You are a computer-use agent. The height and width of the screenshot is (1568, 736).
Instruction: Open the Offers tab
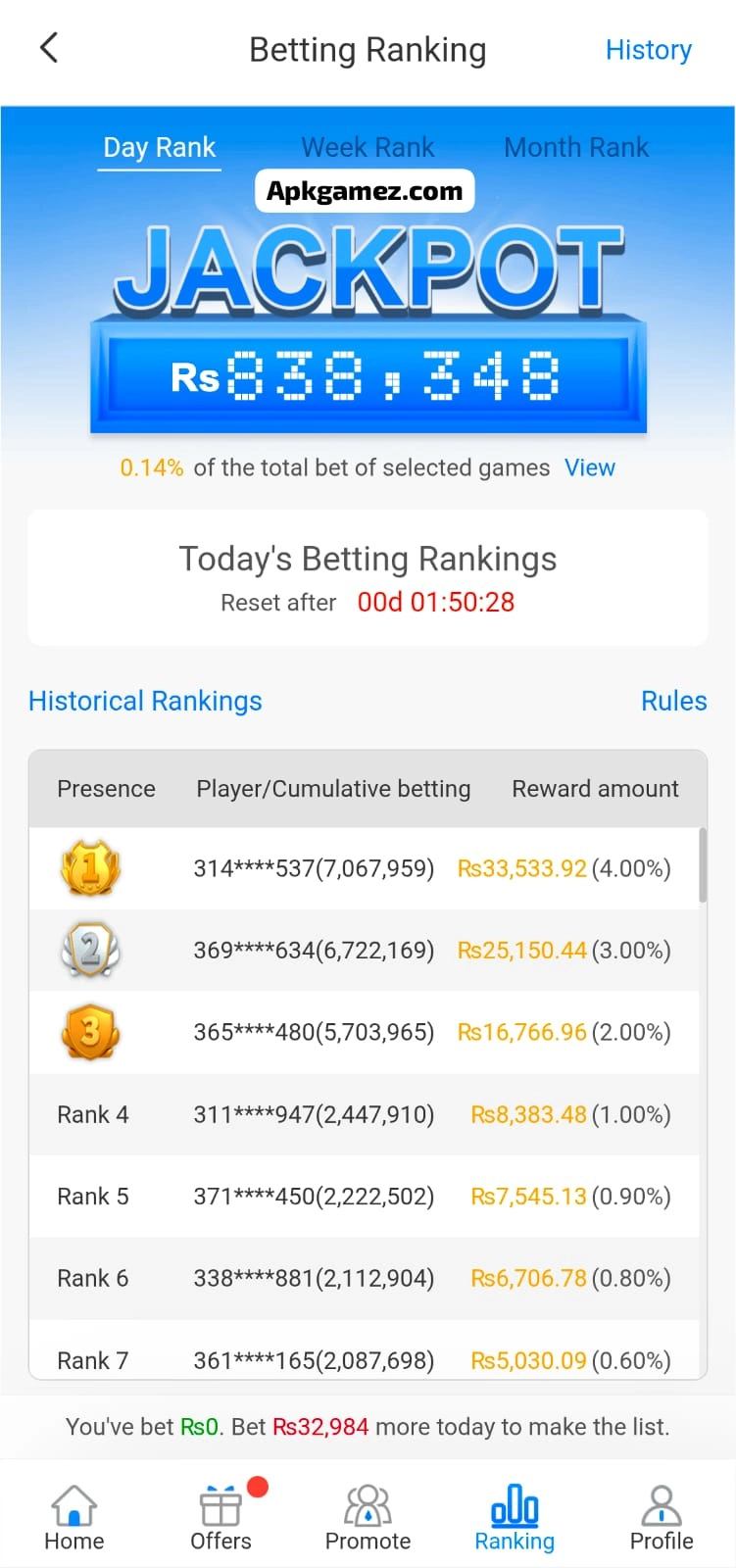tap(221, 1517)
